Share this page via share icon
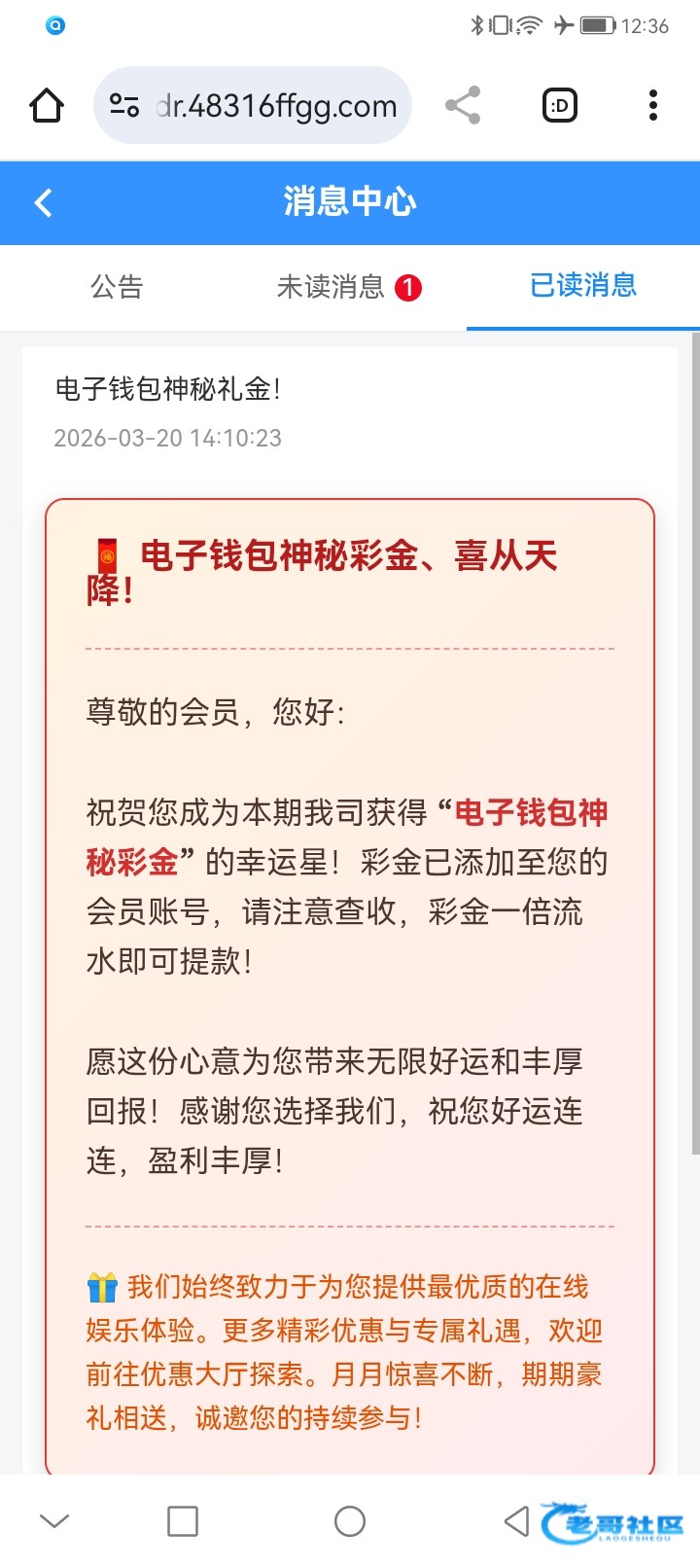 point(463,105)
